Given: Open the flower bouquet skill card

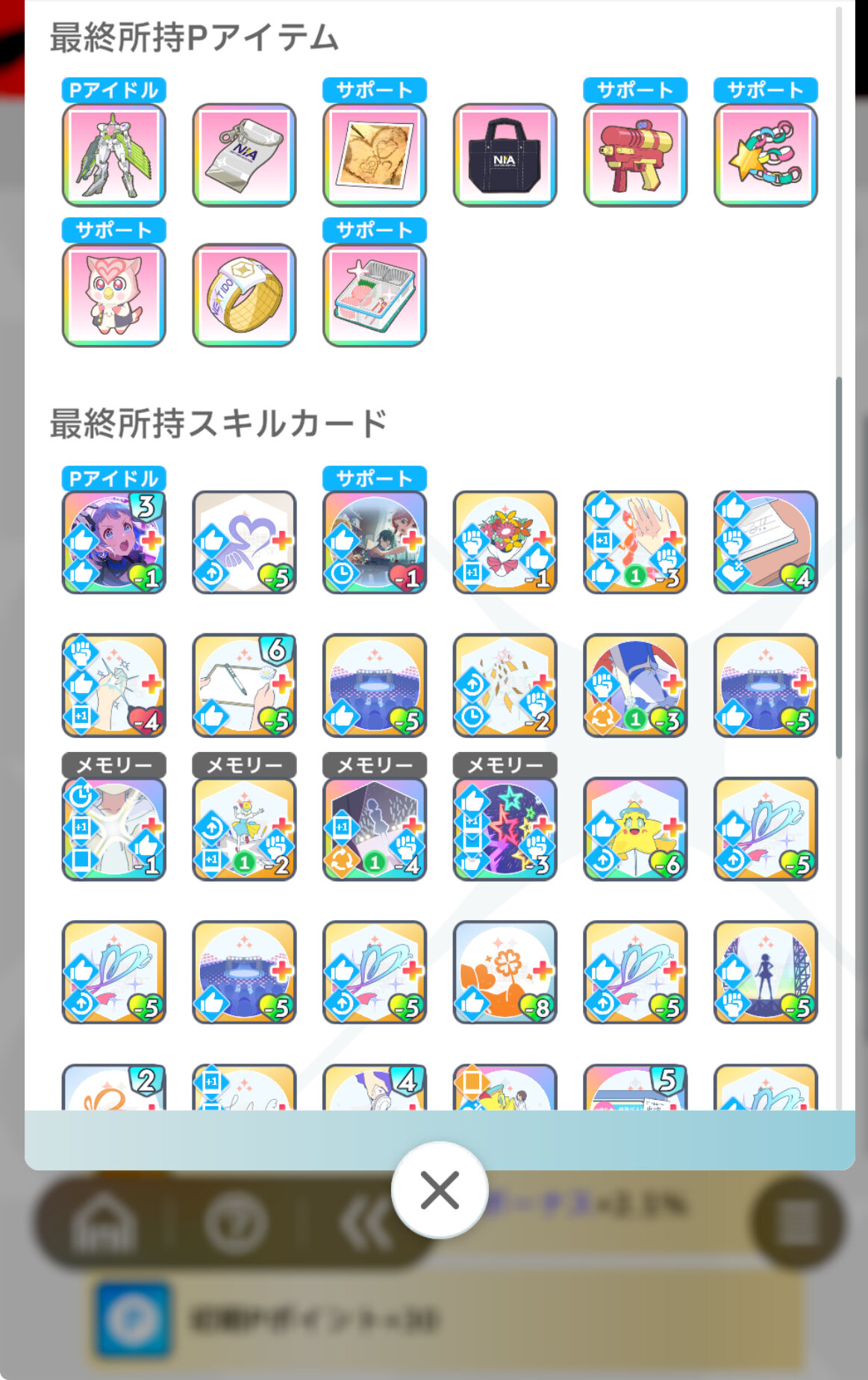Looking at the screenshot, I should [505, 542].
